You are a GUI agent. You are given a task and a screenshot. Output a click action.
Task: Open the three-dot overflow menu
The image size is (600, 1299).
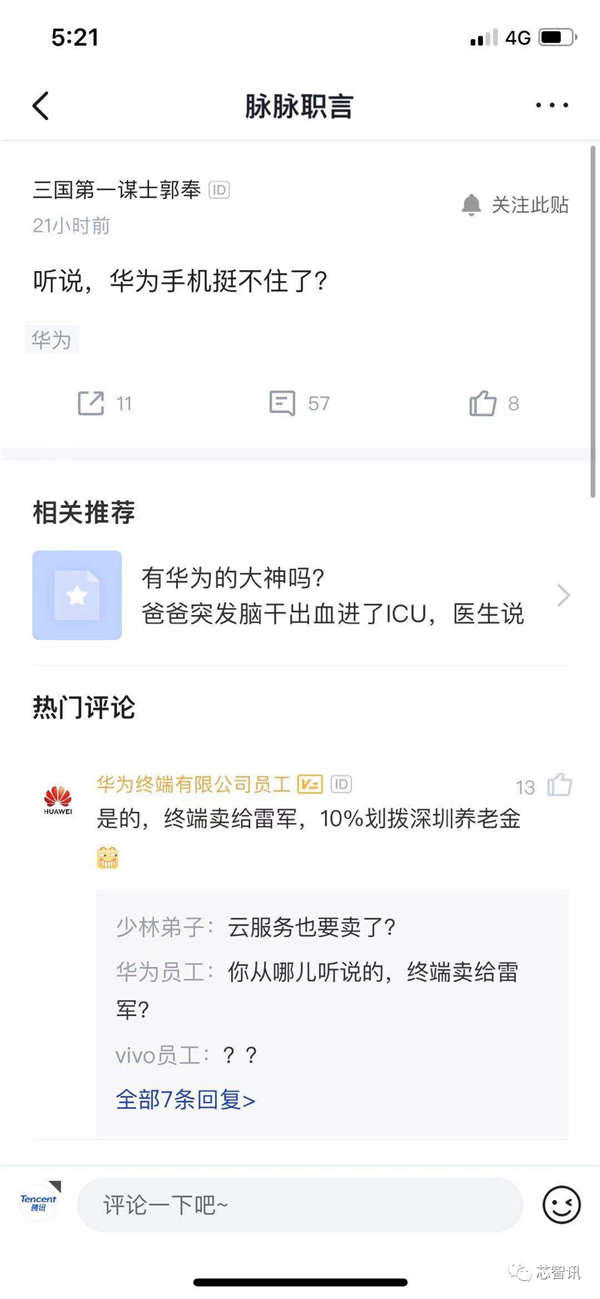pyautogui.click(x=551, y=106)
